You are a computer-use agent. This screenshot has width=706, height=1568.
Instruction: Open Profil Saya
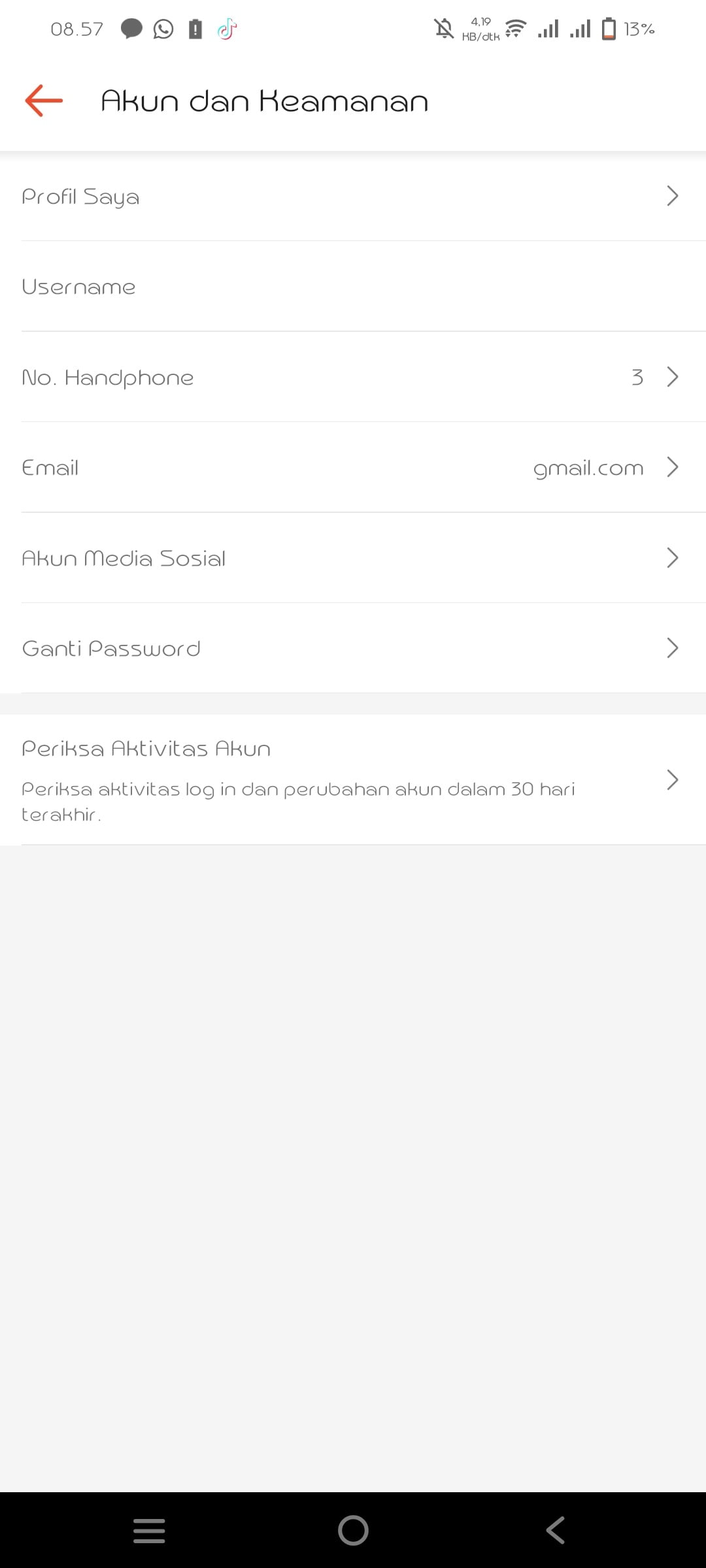[353, 196]
